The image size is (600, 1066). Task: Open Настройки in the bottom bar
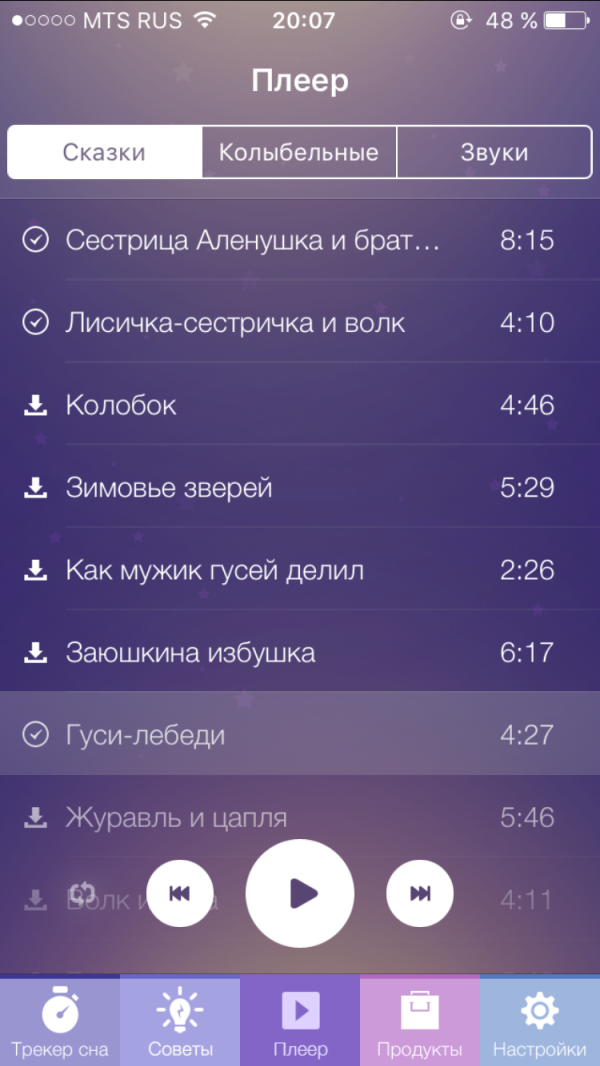pyautogui.click(x=540, y=1022)
